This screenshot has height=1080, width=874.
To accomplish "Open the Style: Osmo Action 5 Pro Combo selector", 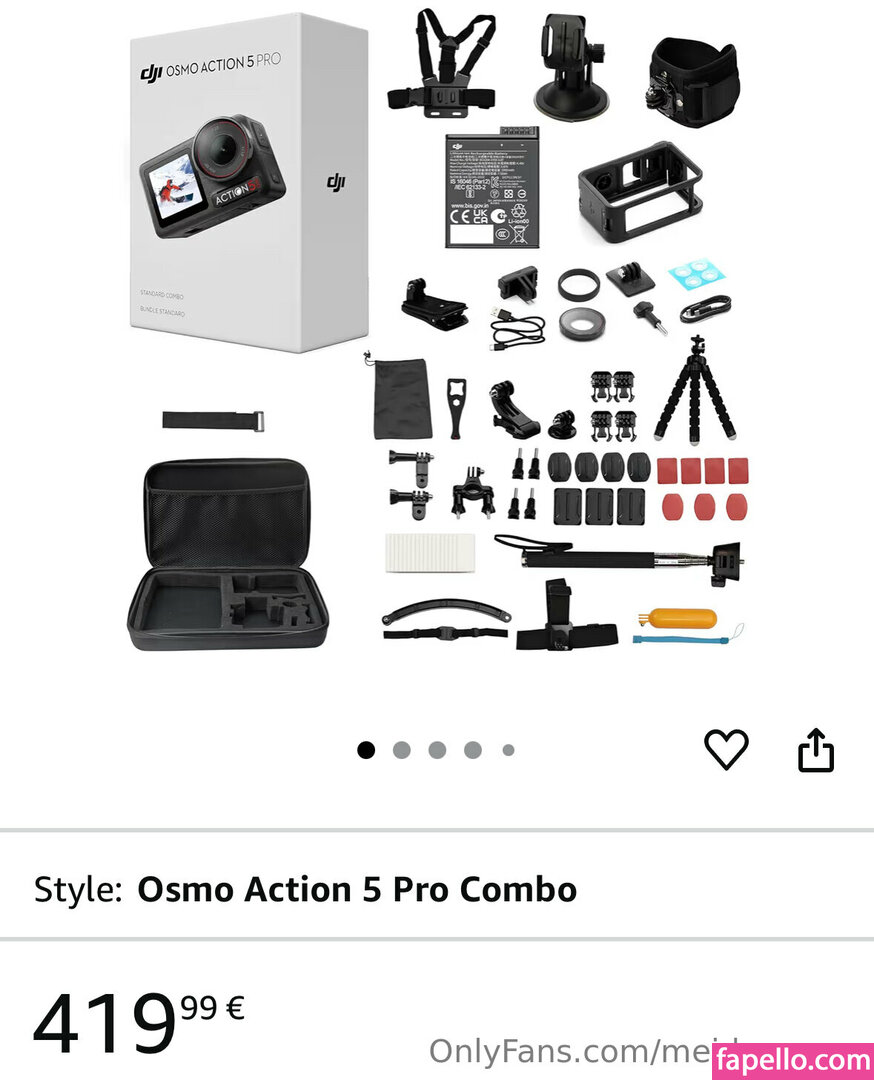I will (x=305, y=889).
